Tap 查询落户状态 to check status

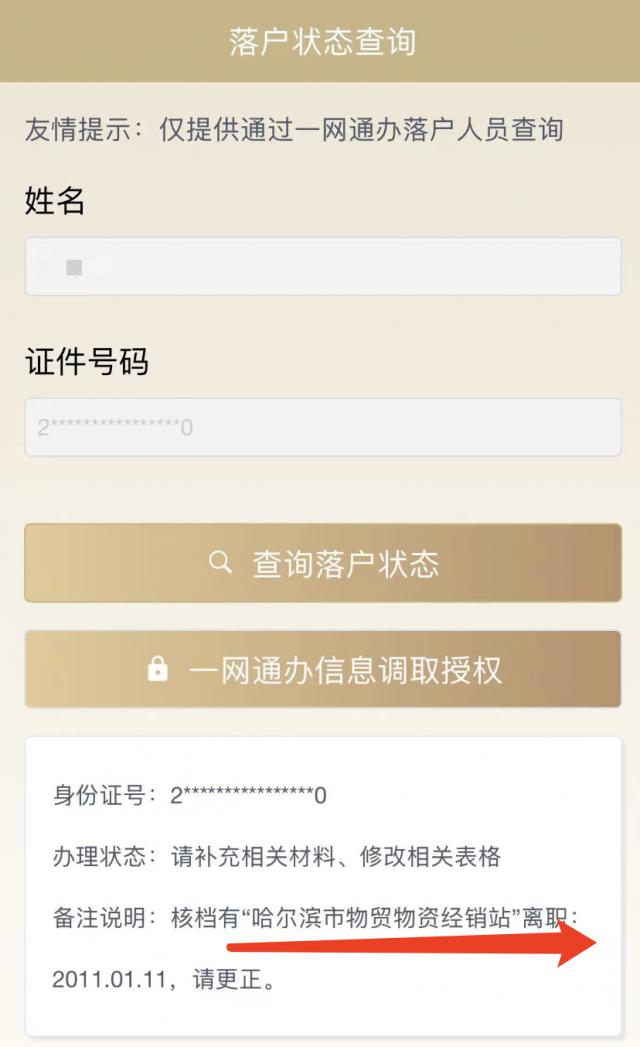pos(322,563)
